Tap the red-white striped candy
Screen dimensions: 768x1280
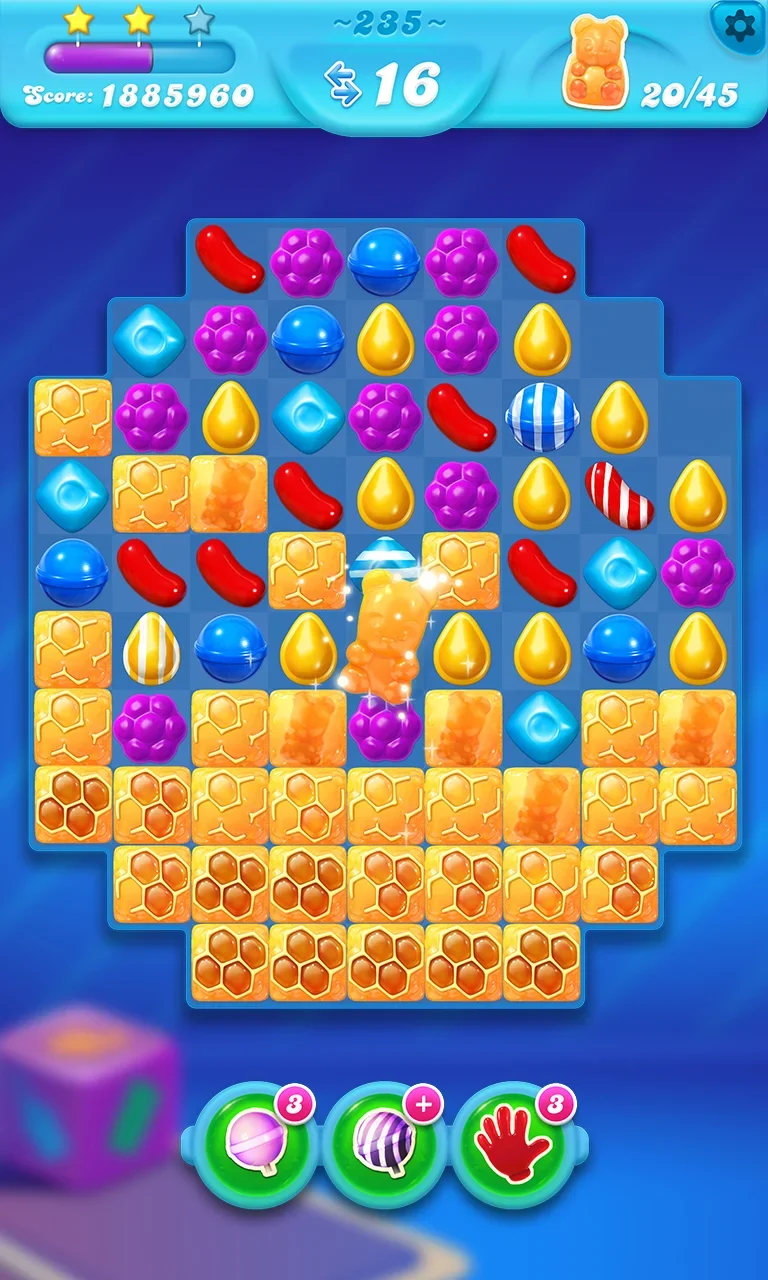(619, 495)
